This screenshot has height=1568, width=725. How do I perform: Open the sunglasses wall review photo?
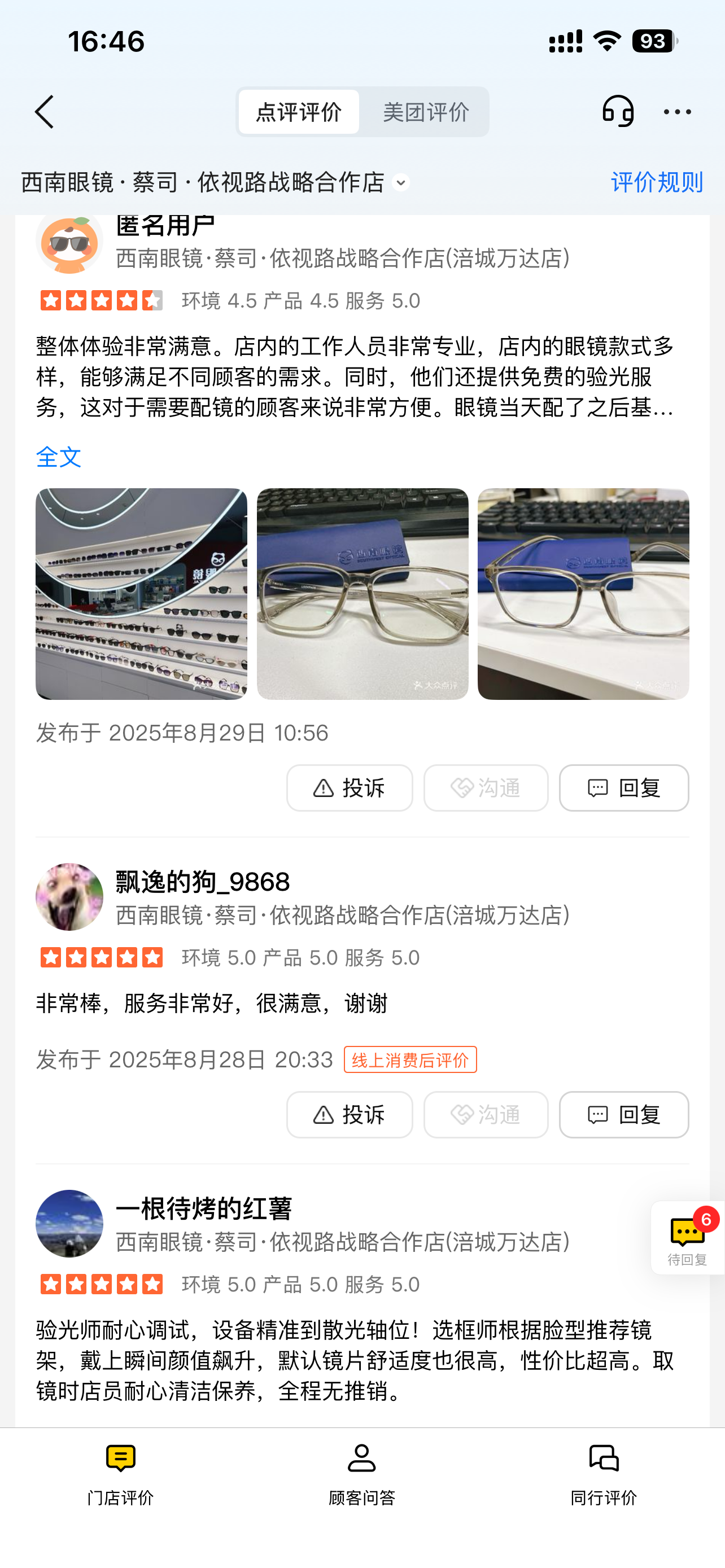(x=141, y=593)
